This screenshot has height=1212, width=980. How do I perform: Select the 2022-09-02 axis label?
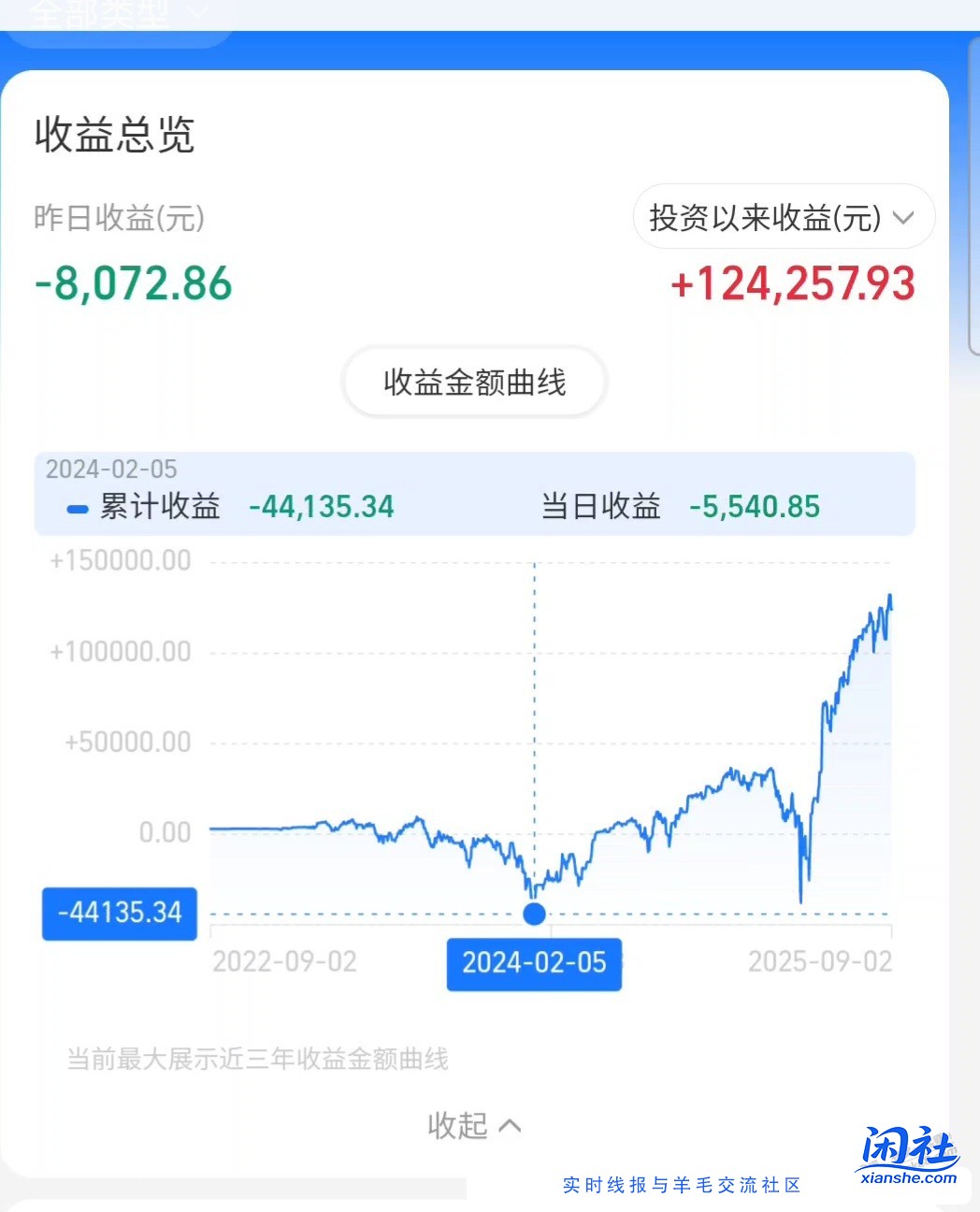[x=284, y=961]
